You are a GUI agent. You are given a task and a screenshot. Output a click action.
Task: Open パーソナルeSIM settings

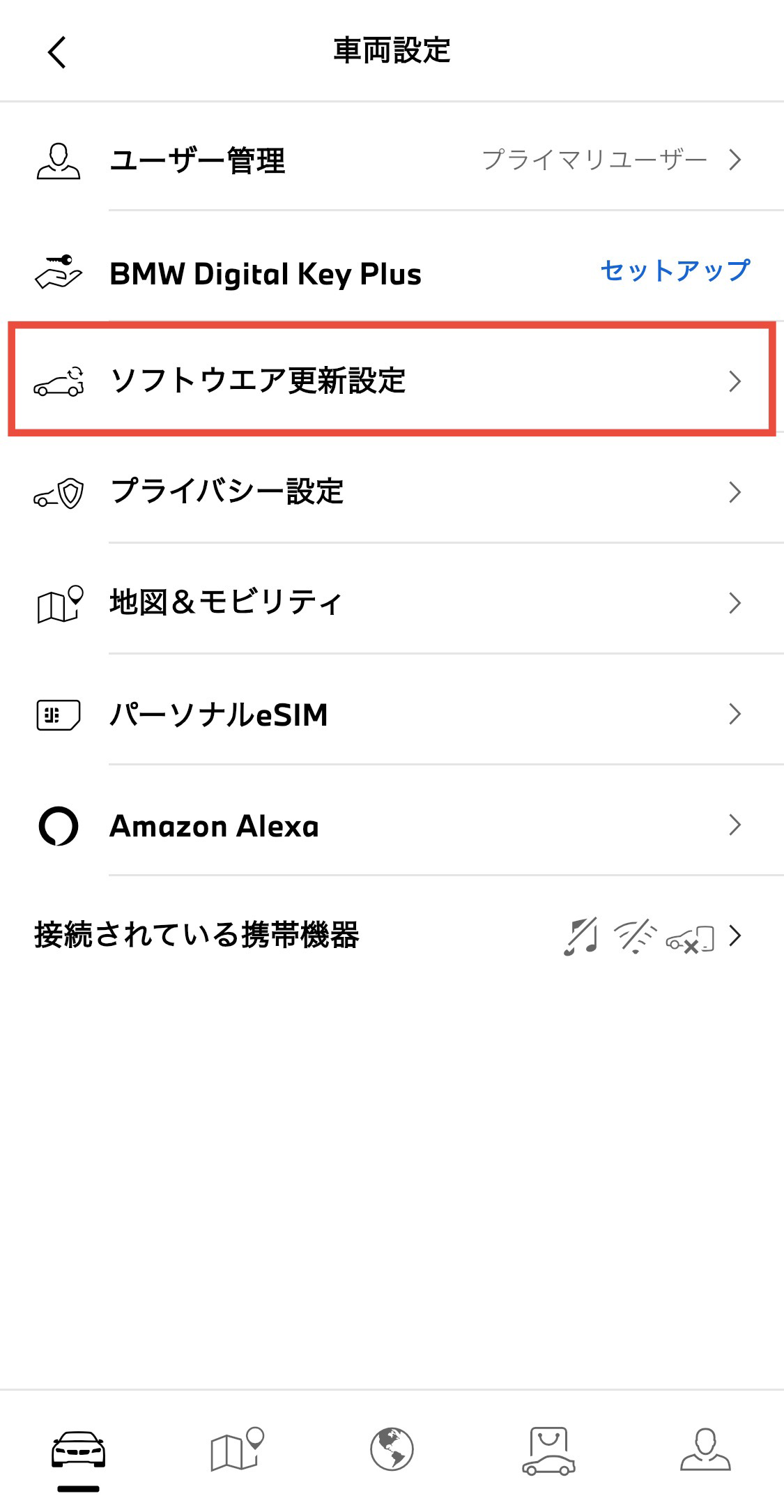390,715
